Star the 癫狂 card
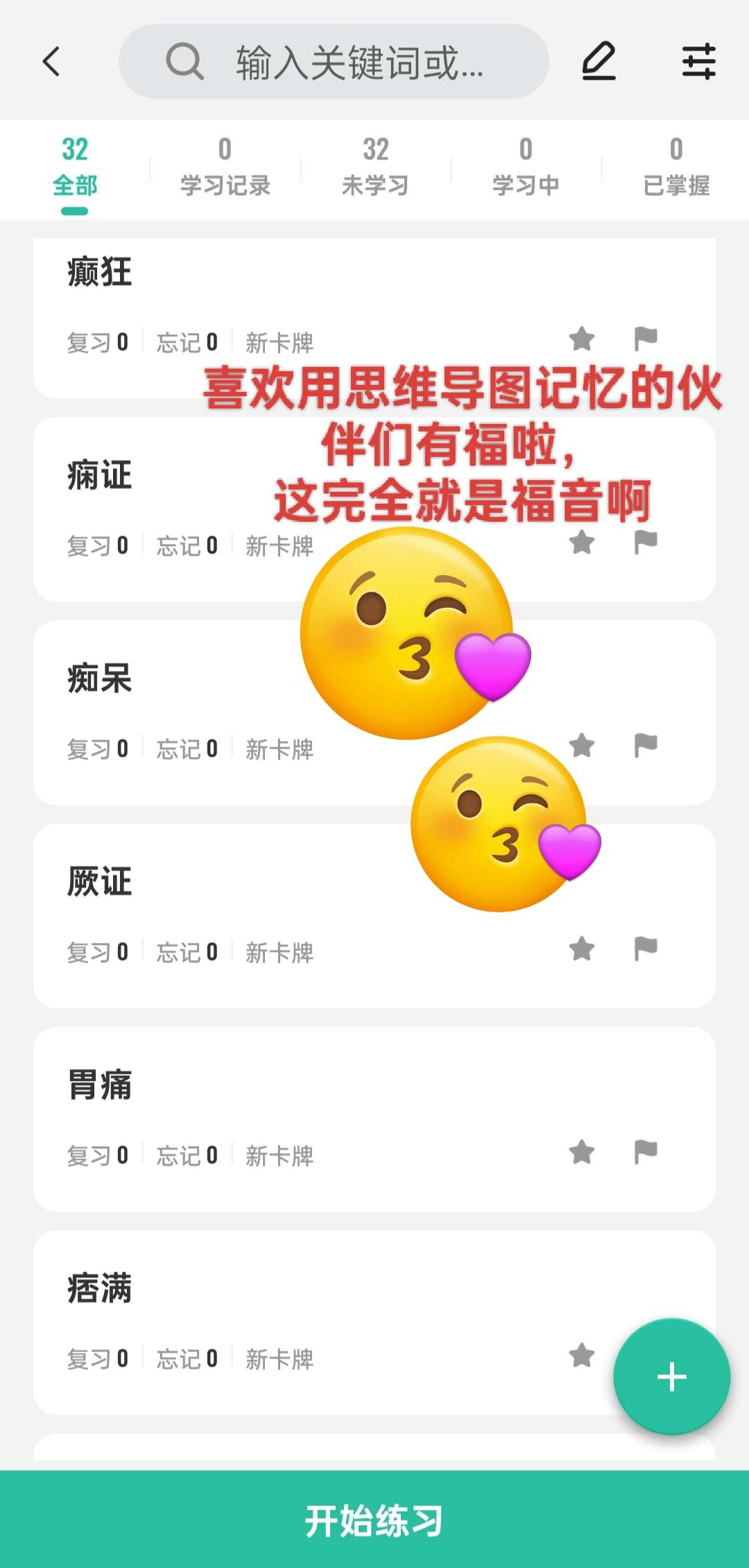The image size is (749, 1568). (x=582, y=339)
